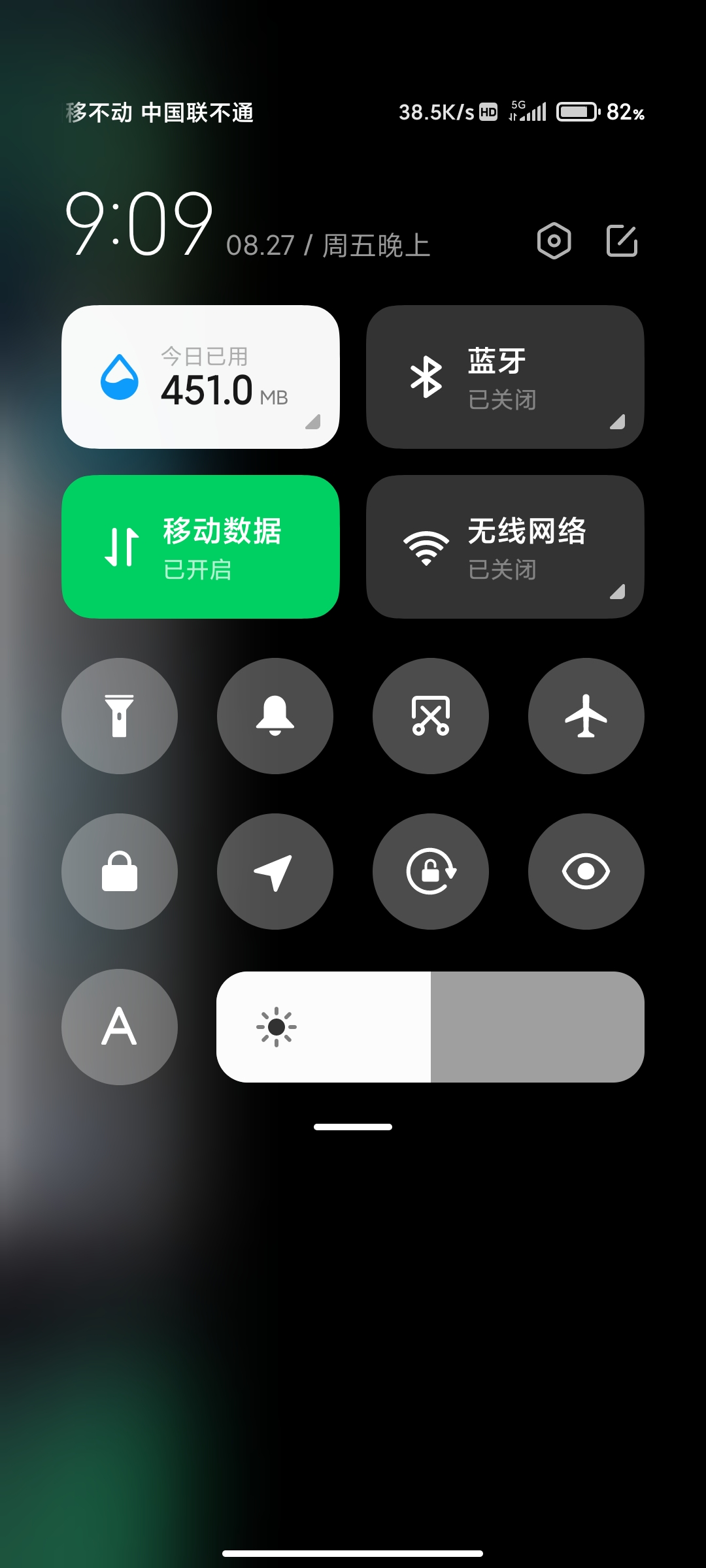The width and height of the screenshot is (706, 1568).
Task: Disable mobile data (移动数据)
Action: click(201, 547)
